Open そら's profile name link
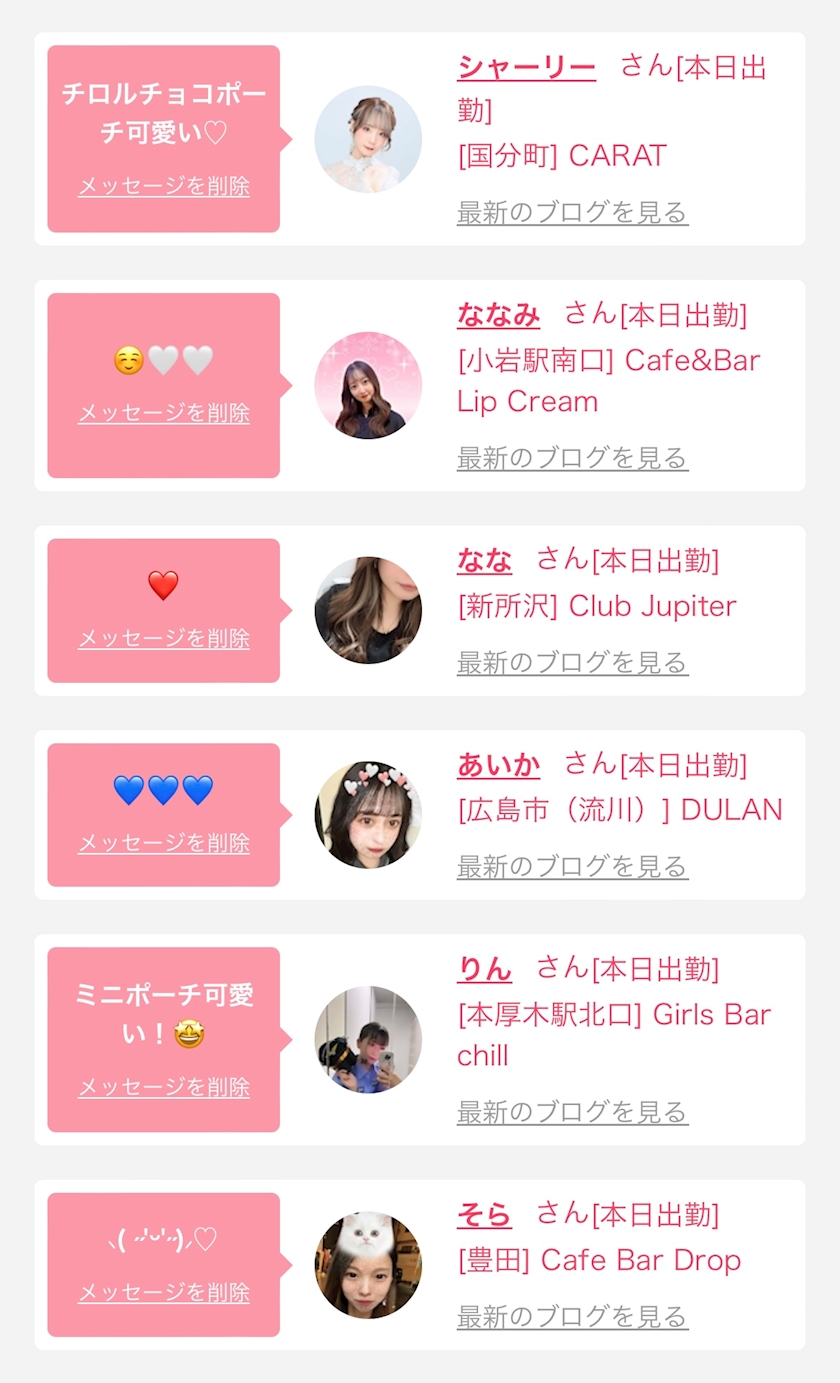 click(484, 1215)
